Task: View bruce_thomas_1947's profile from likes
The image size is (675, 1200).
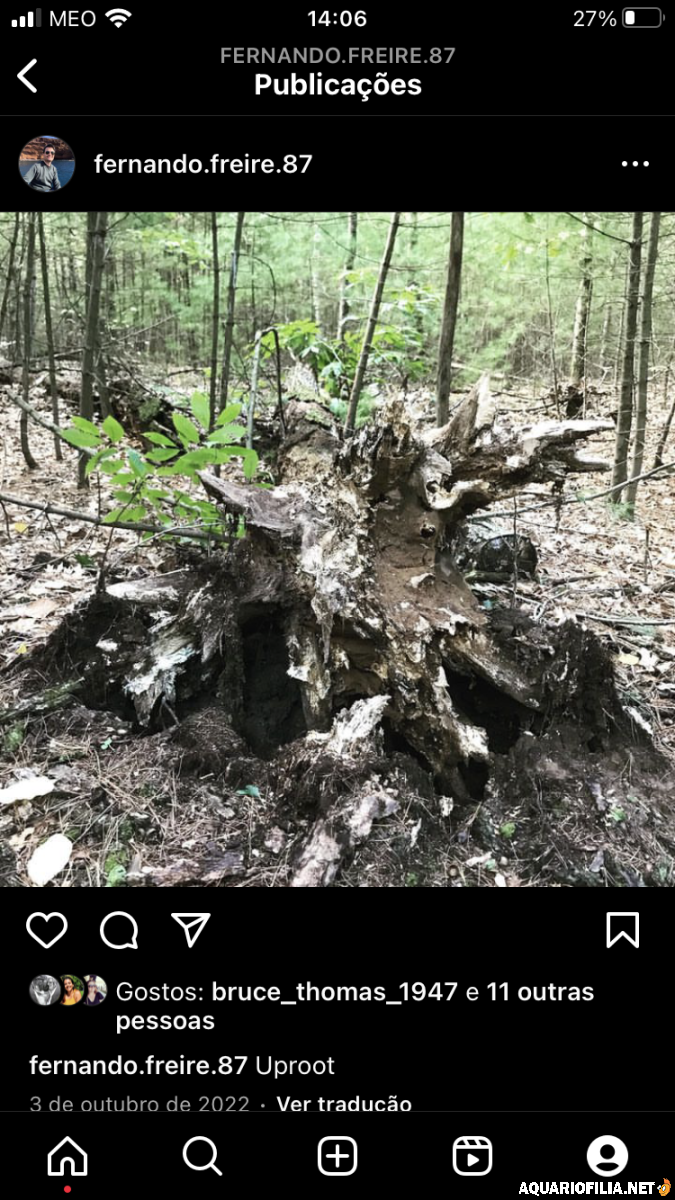Action: tap(335, 992)
